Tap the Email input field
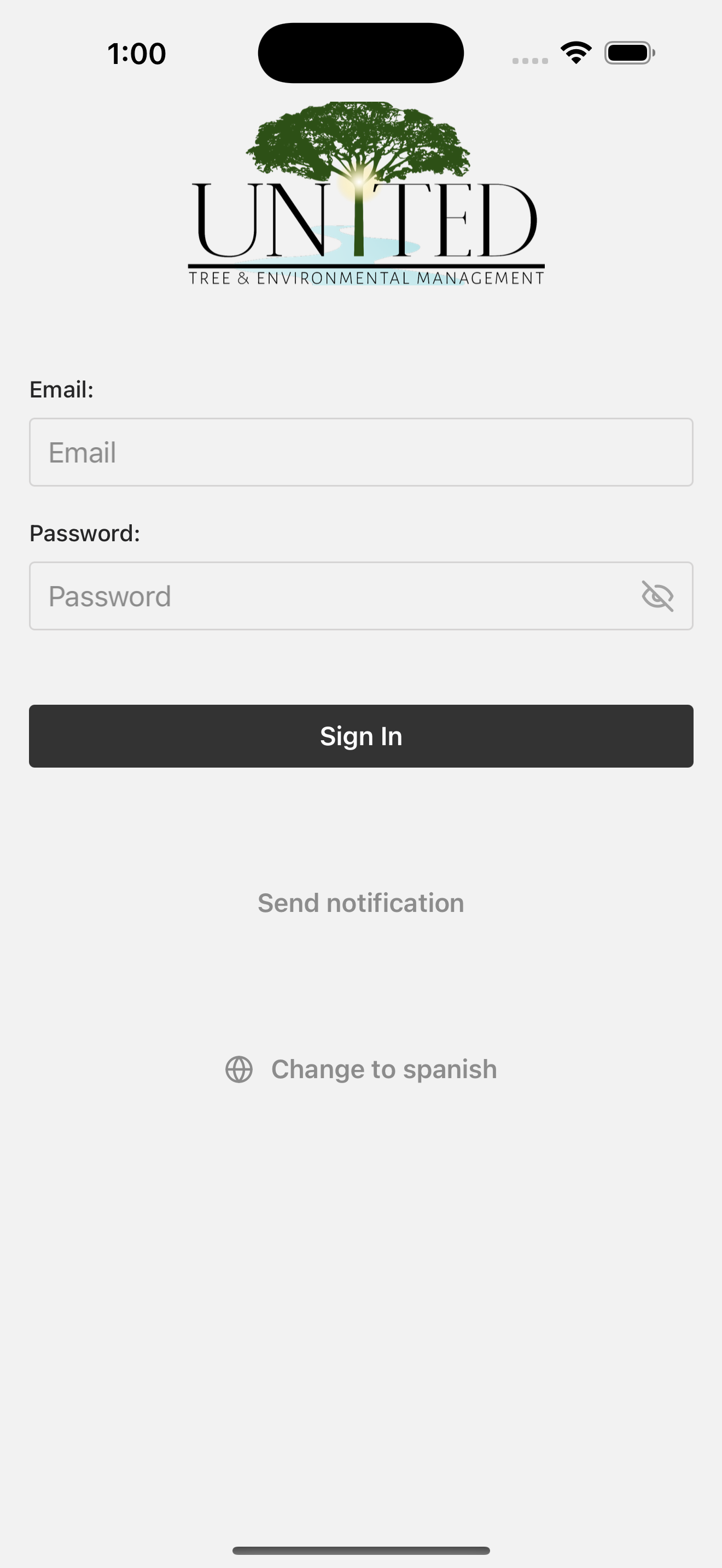Screen dimensions: 722x1568 point(360,452)
